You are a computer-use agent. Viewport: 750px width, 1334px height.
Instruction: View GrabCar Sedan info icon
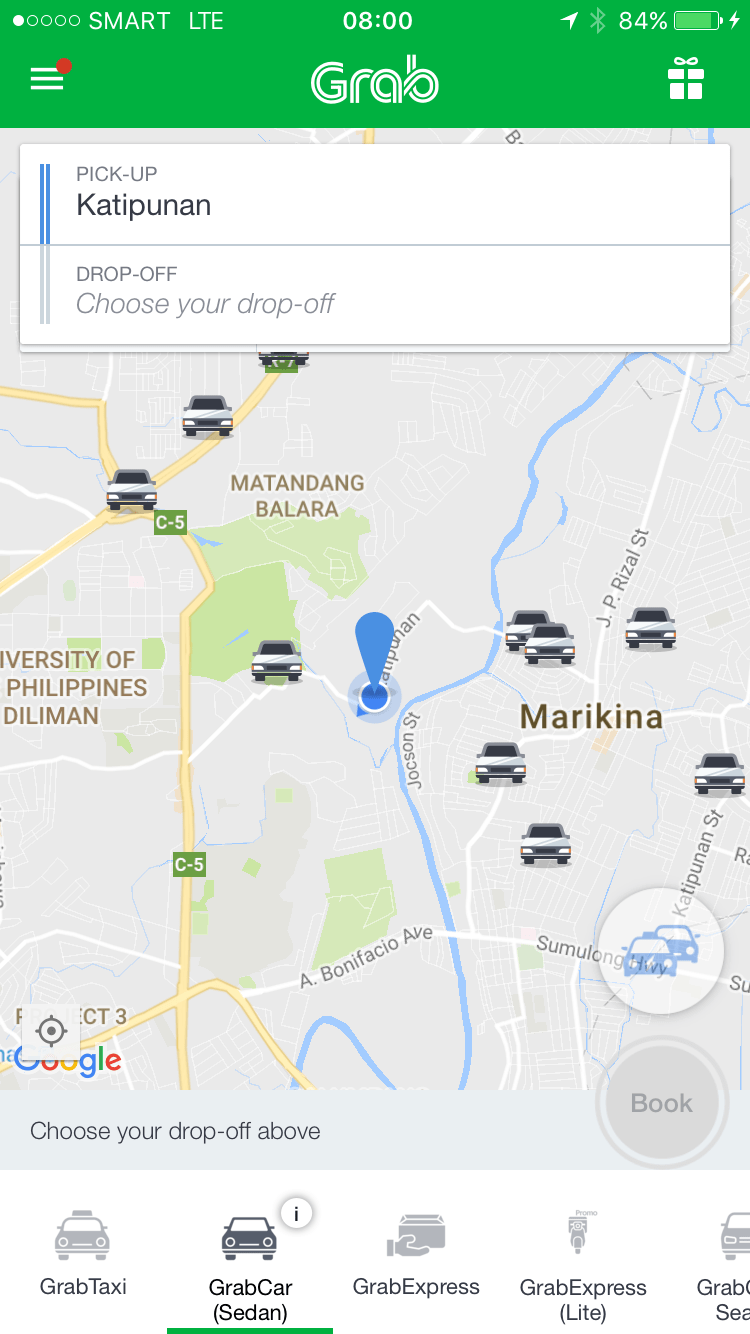[x=296, y=1214]
